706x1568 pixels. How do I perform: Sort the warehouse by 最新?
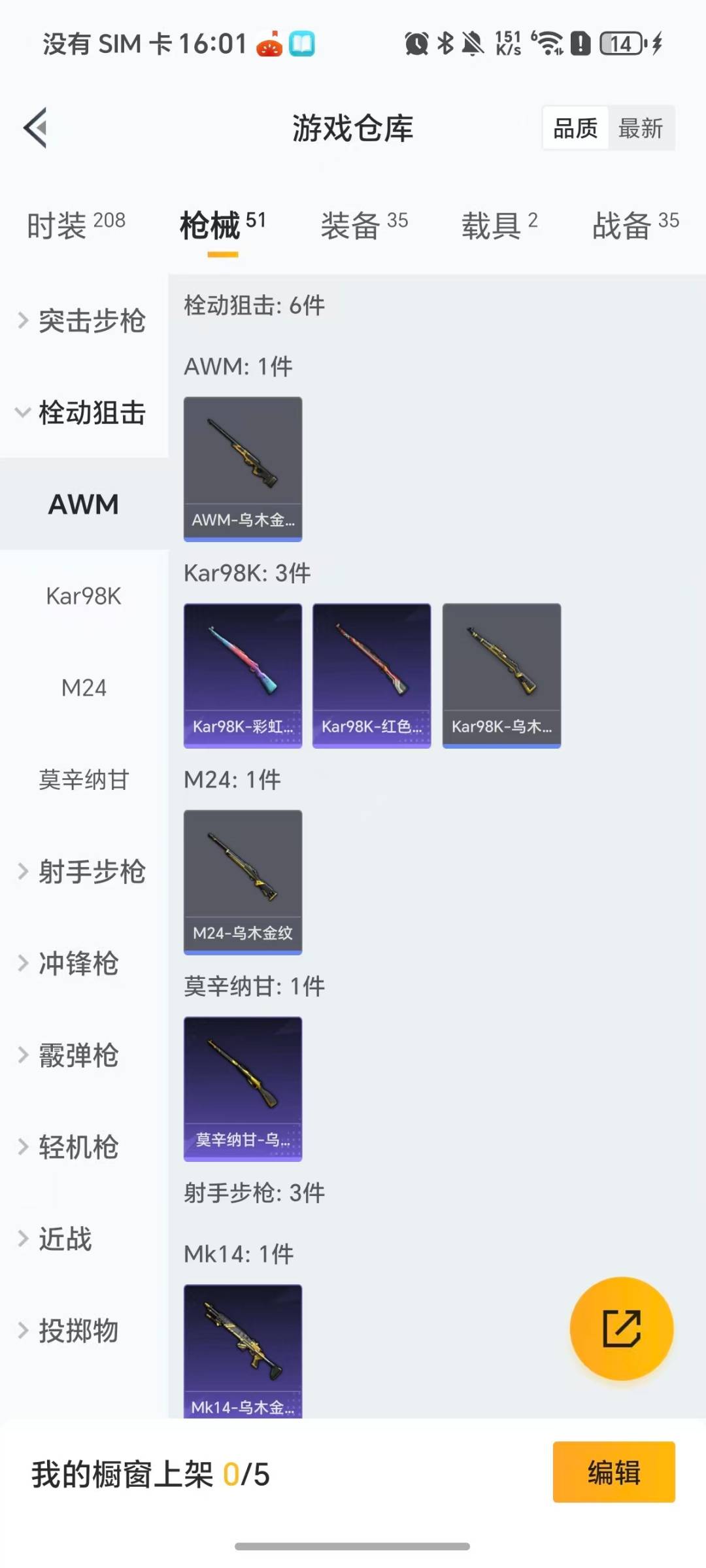(642, 128)
